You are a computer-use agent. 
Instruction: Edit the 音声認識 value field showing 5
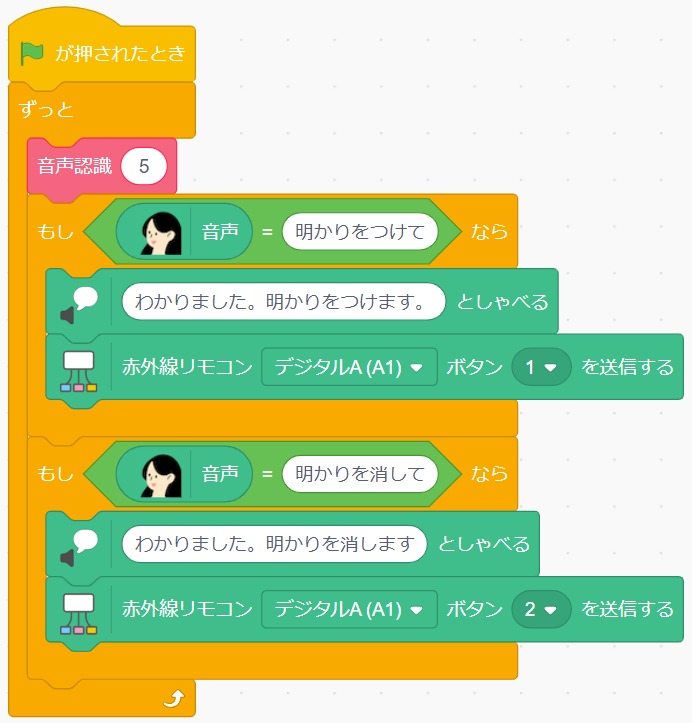[x=144, y=167]
